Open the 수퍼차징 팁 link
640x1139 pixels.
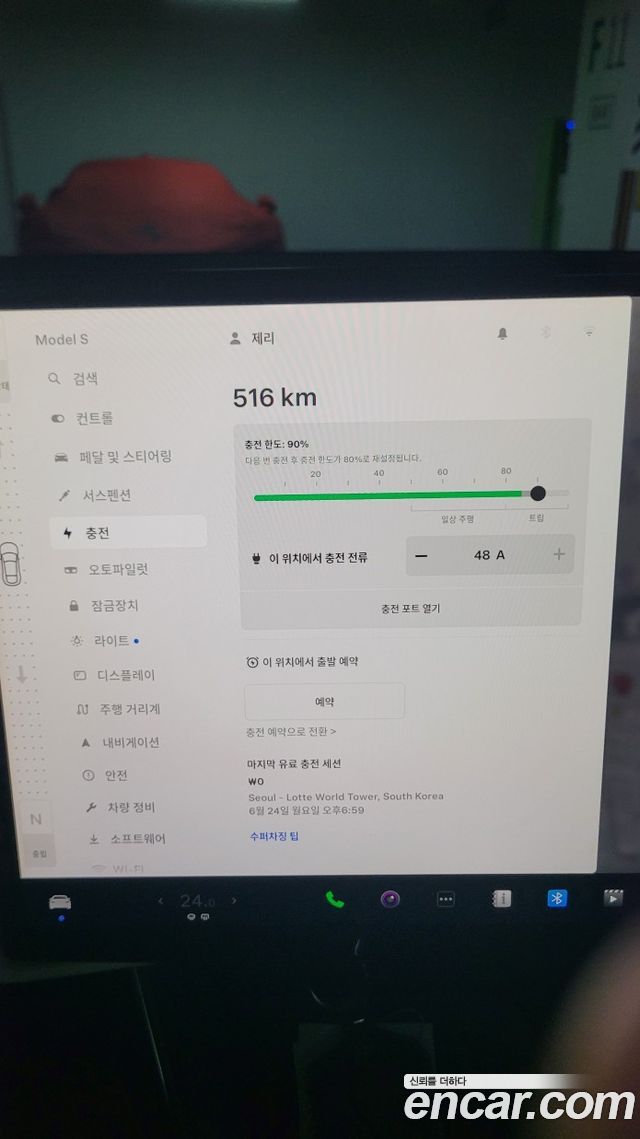(x=273, y=836)
